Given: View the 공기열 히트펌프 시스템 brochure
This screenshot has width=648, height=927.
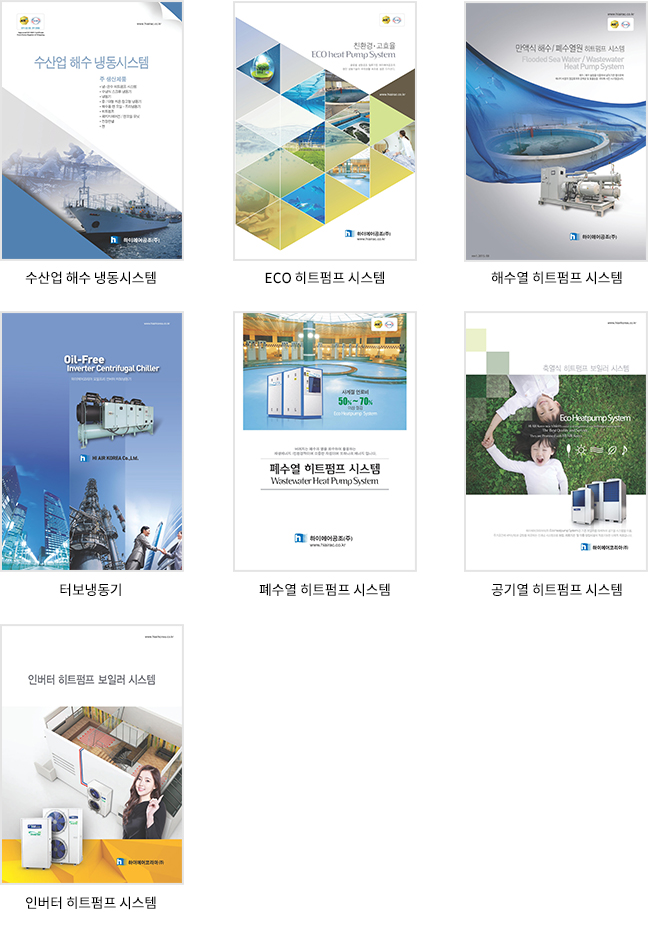Looking at the screenshot, I should 556,441.
